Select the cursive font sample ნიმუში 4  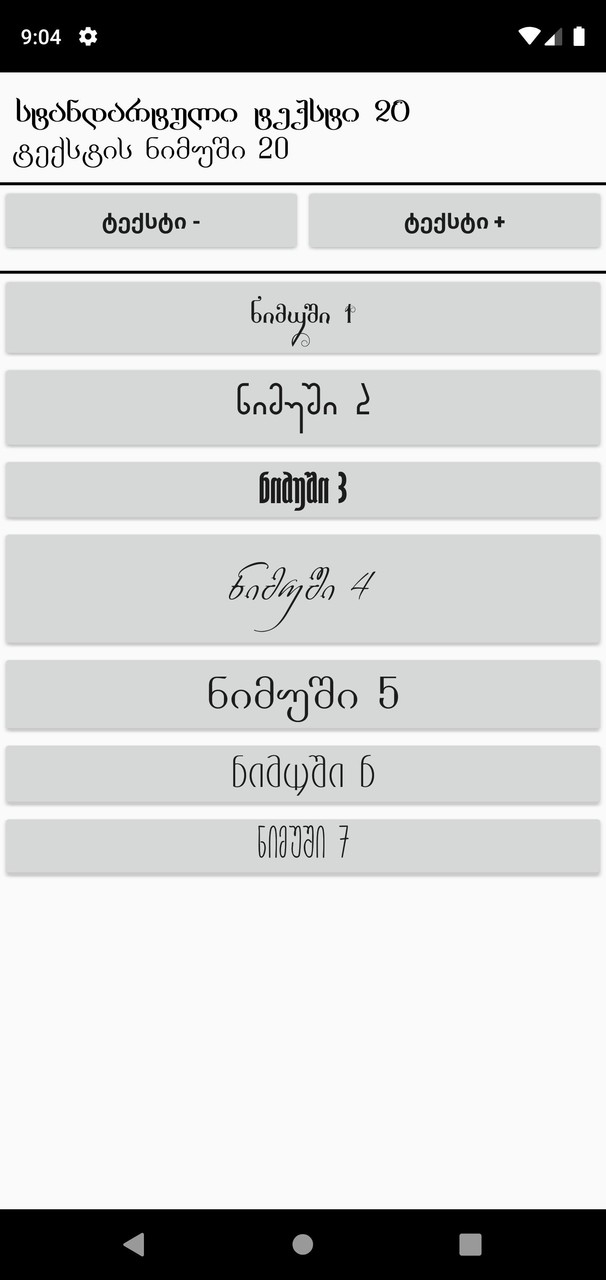pos(302,589)
